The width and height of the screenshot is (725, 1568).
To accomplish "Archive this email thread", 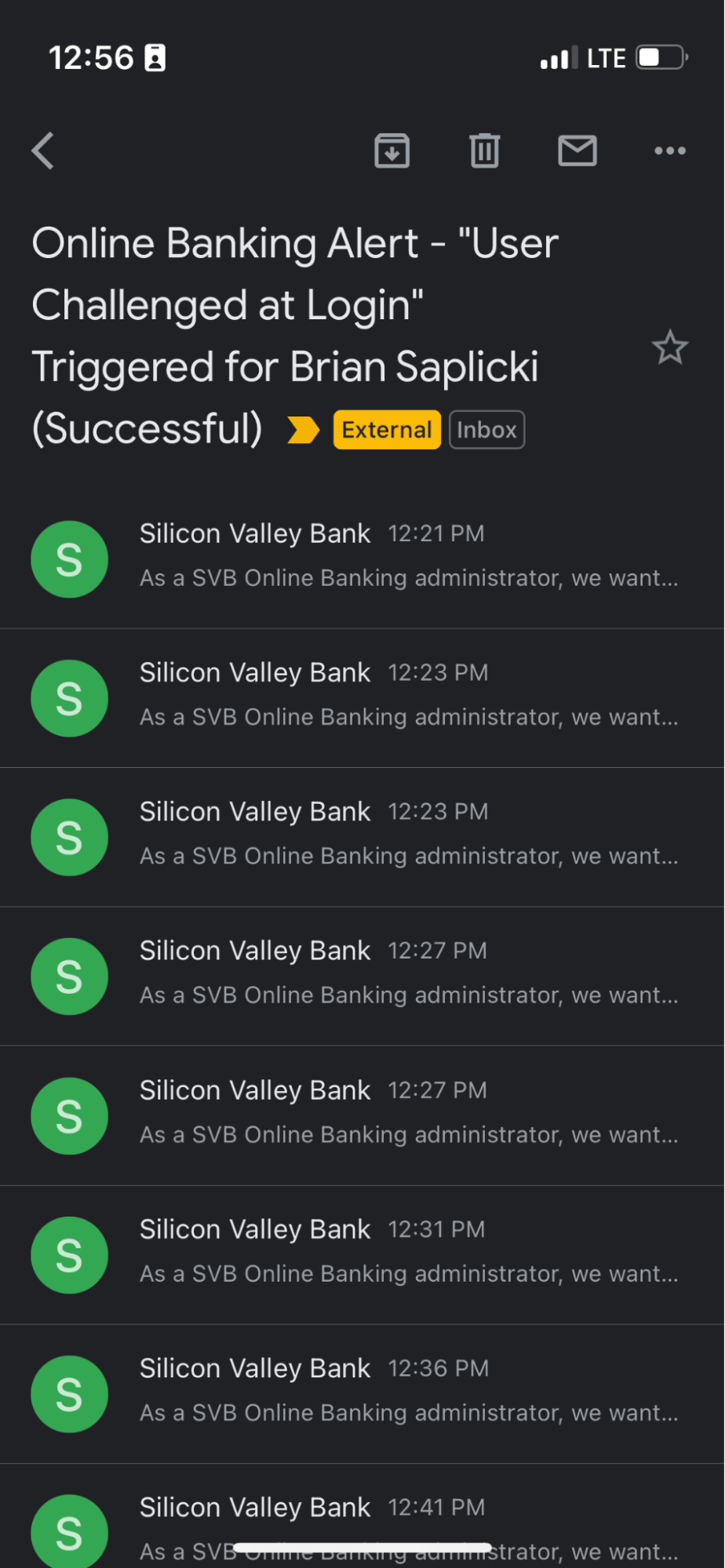I will click(x=392, y=151).
